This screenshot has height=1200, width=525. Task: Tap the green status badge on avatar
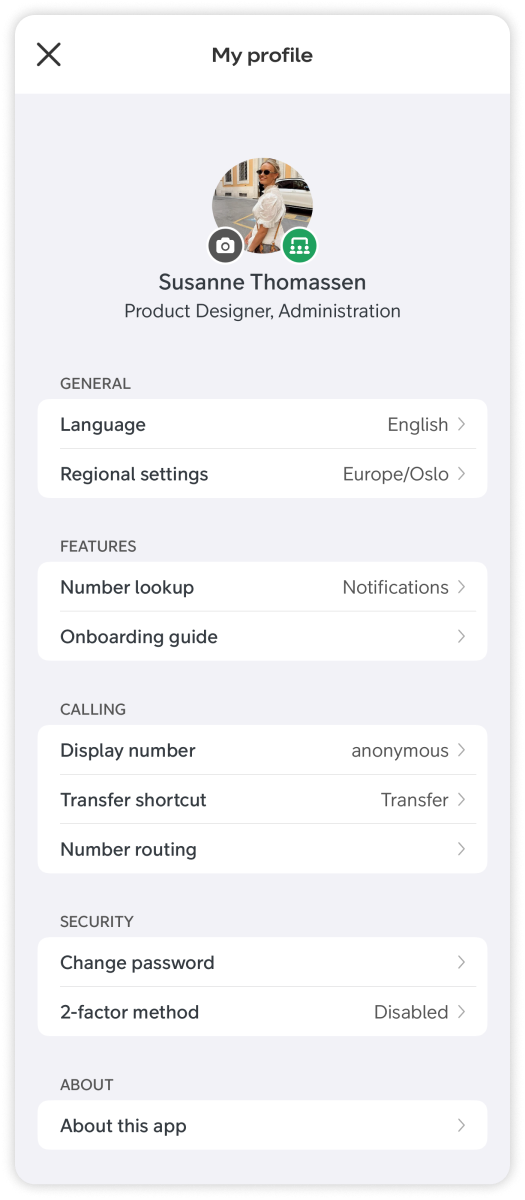[x=299, y=245]
